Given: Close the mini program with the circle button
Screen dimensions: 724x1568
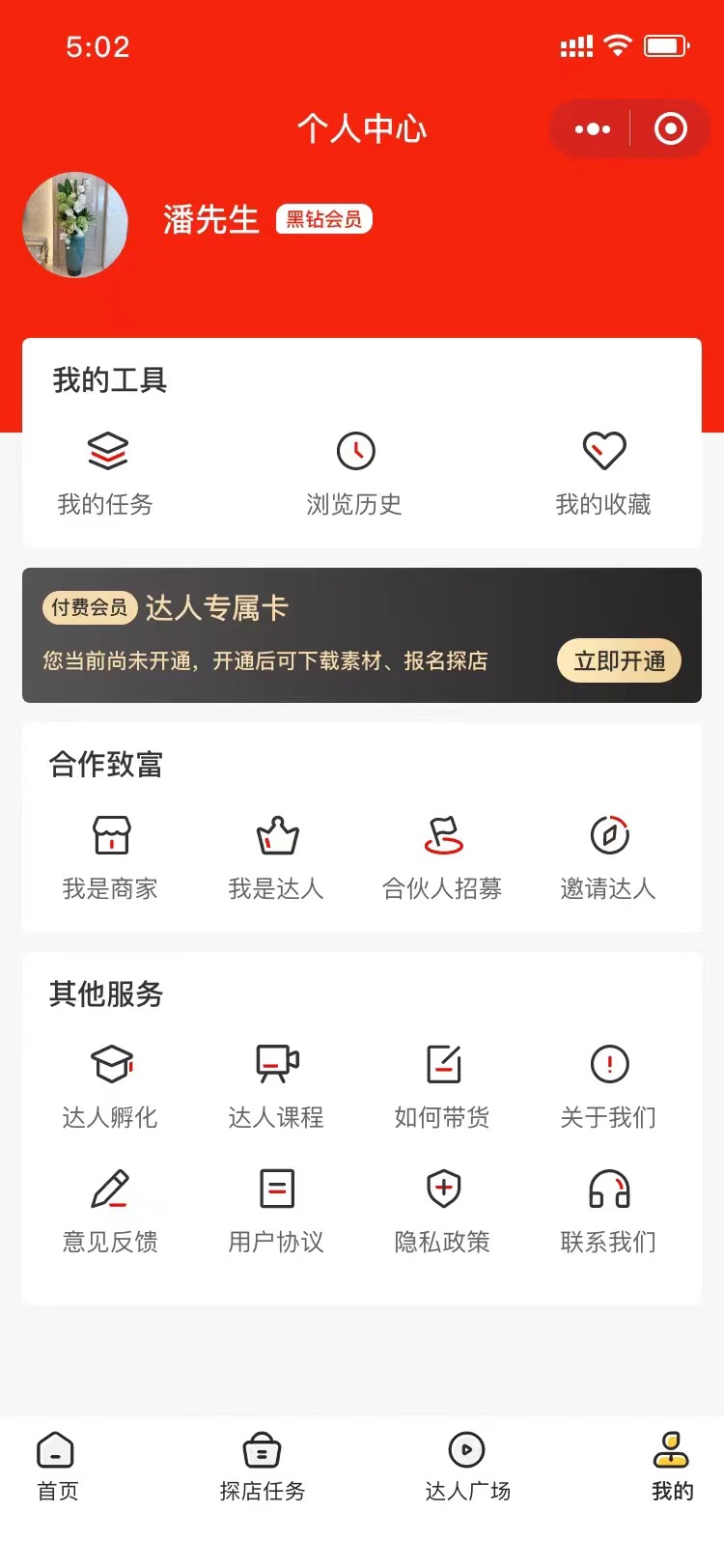Looking at the screenshot, I should [x=670, y=128].
